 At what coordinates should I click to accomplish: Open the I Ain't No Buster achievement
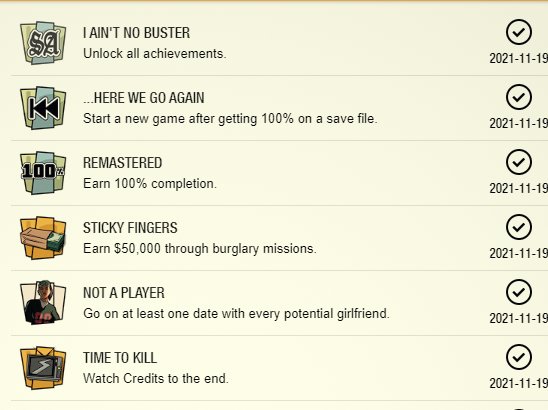[x=279, y=43]
